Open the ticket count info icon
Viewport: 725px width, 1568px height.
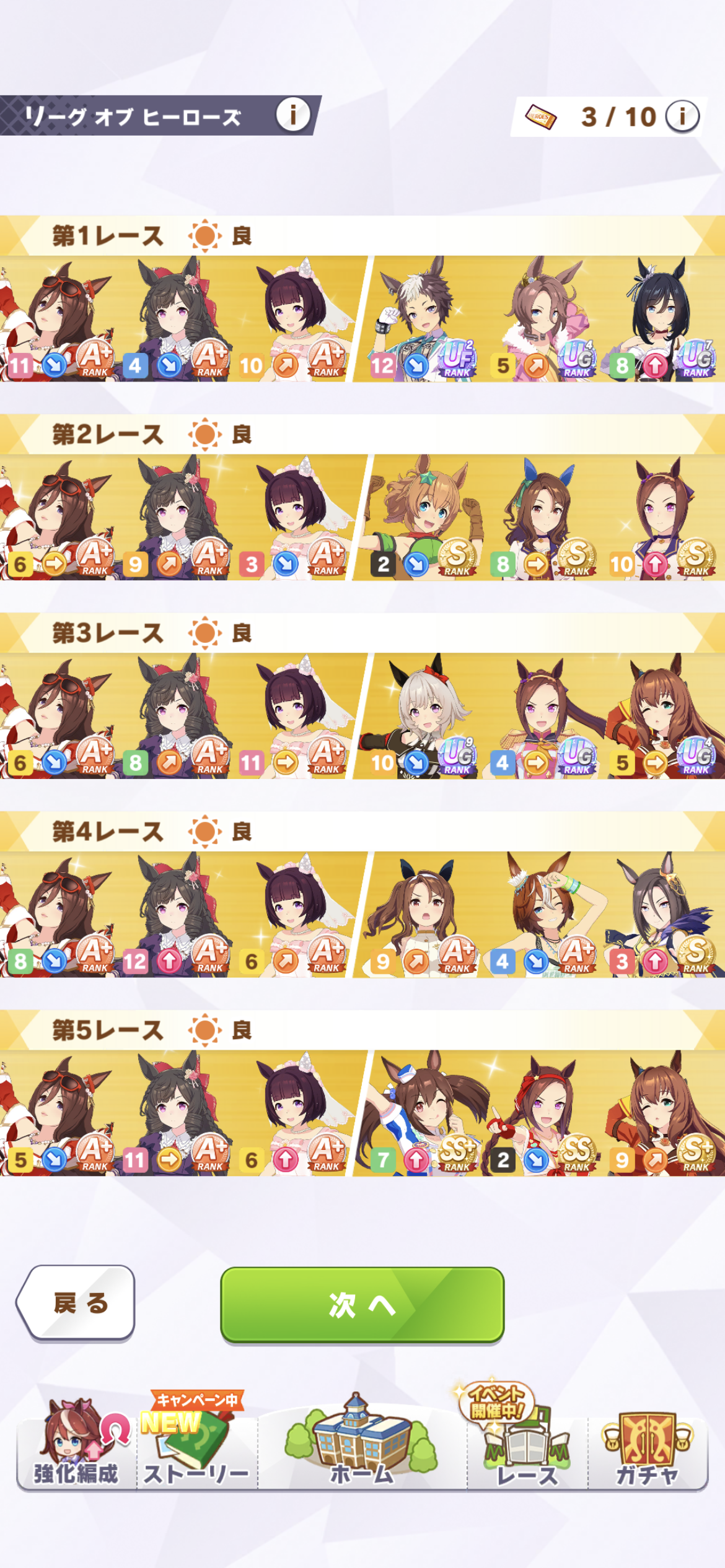682,116
